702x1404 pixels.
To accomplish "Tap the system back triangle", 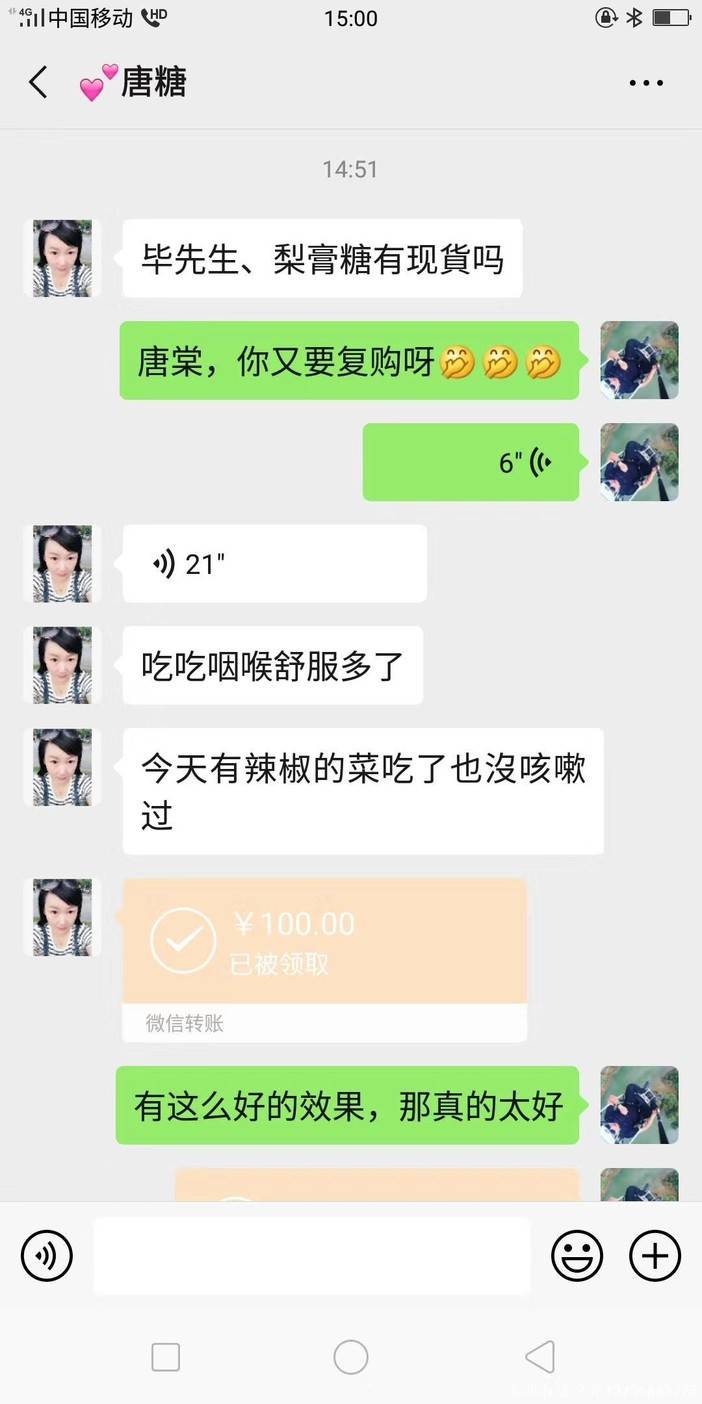I will (x=540, y=1357).
